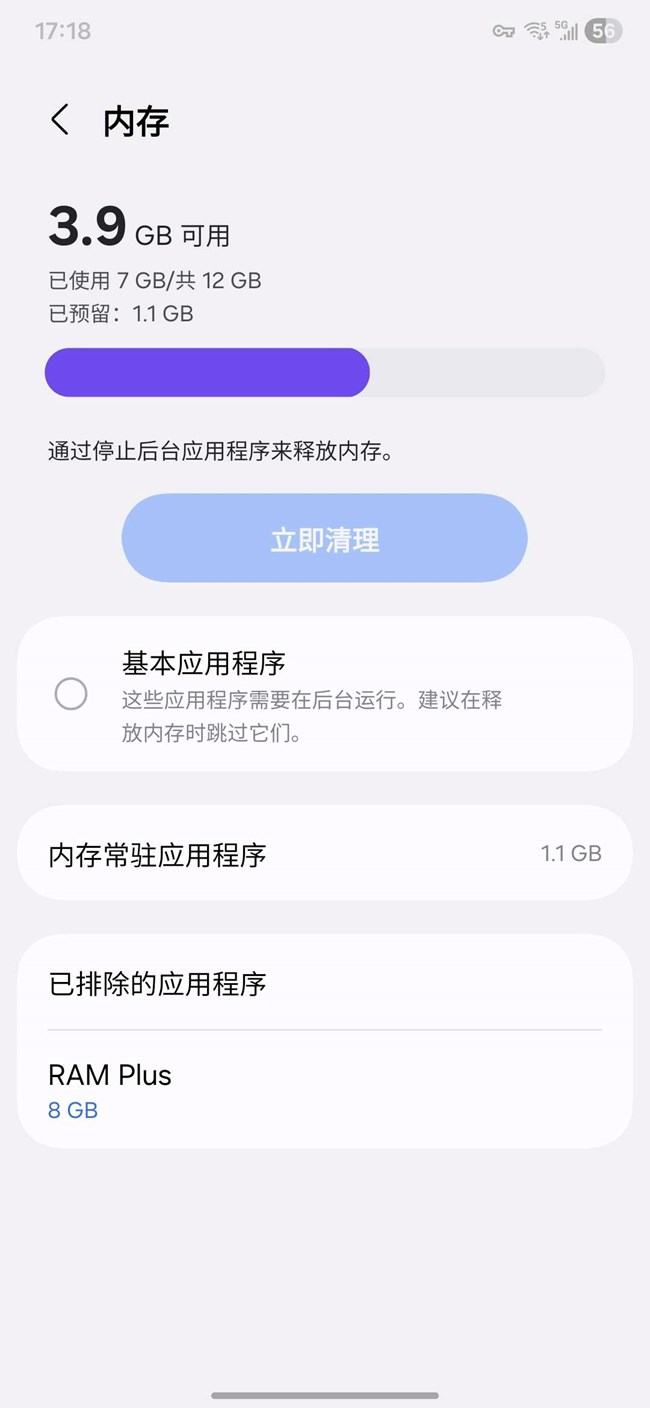
Task: Open RAM Plus settings
Action: [x=324, y=1091]
